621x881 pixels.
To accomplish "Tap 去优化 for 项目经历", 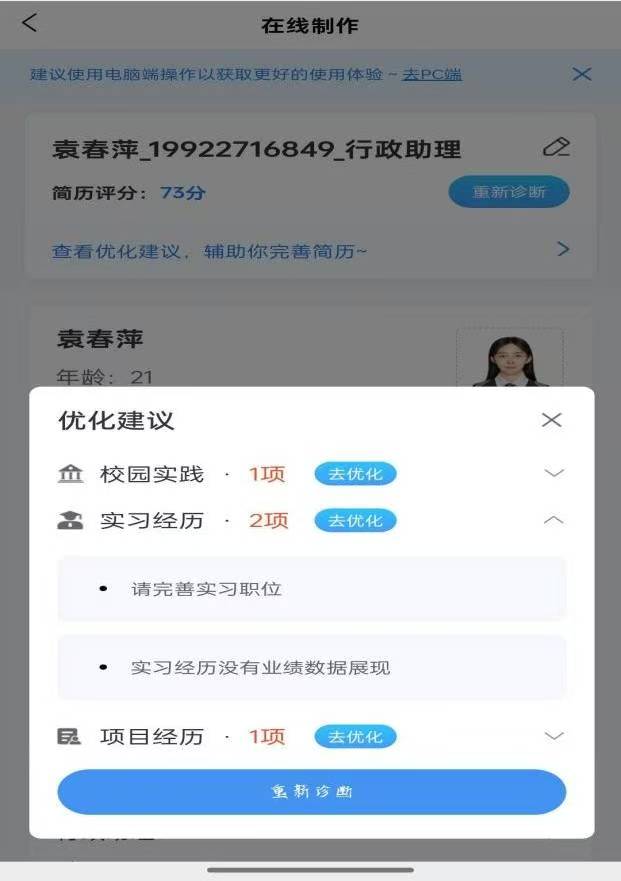I will pos(355,737).
